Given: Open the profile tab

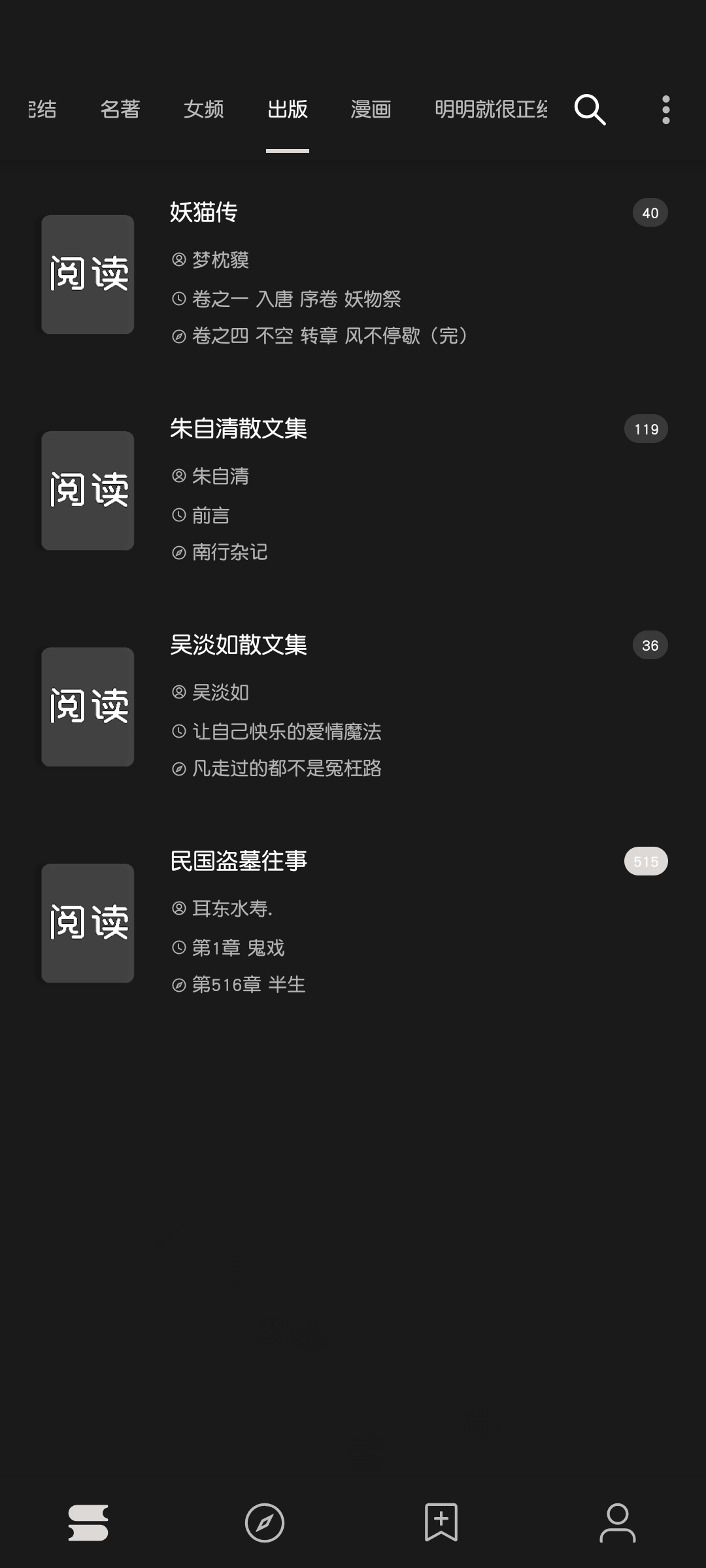Looking at the screenshot, I should point(618,1522).
